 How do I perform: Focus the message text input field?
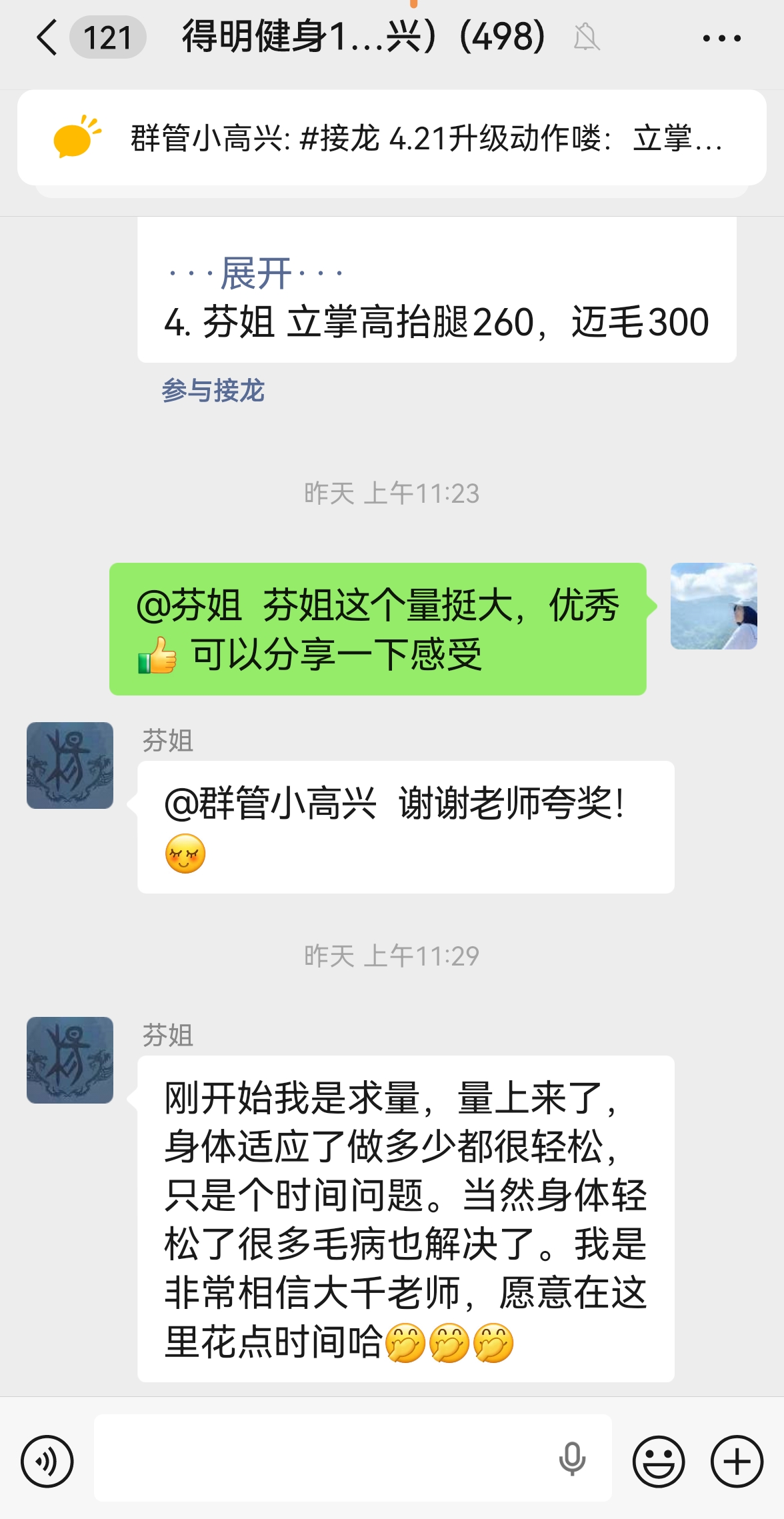pos(320,1458)
